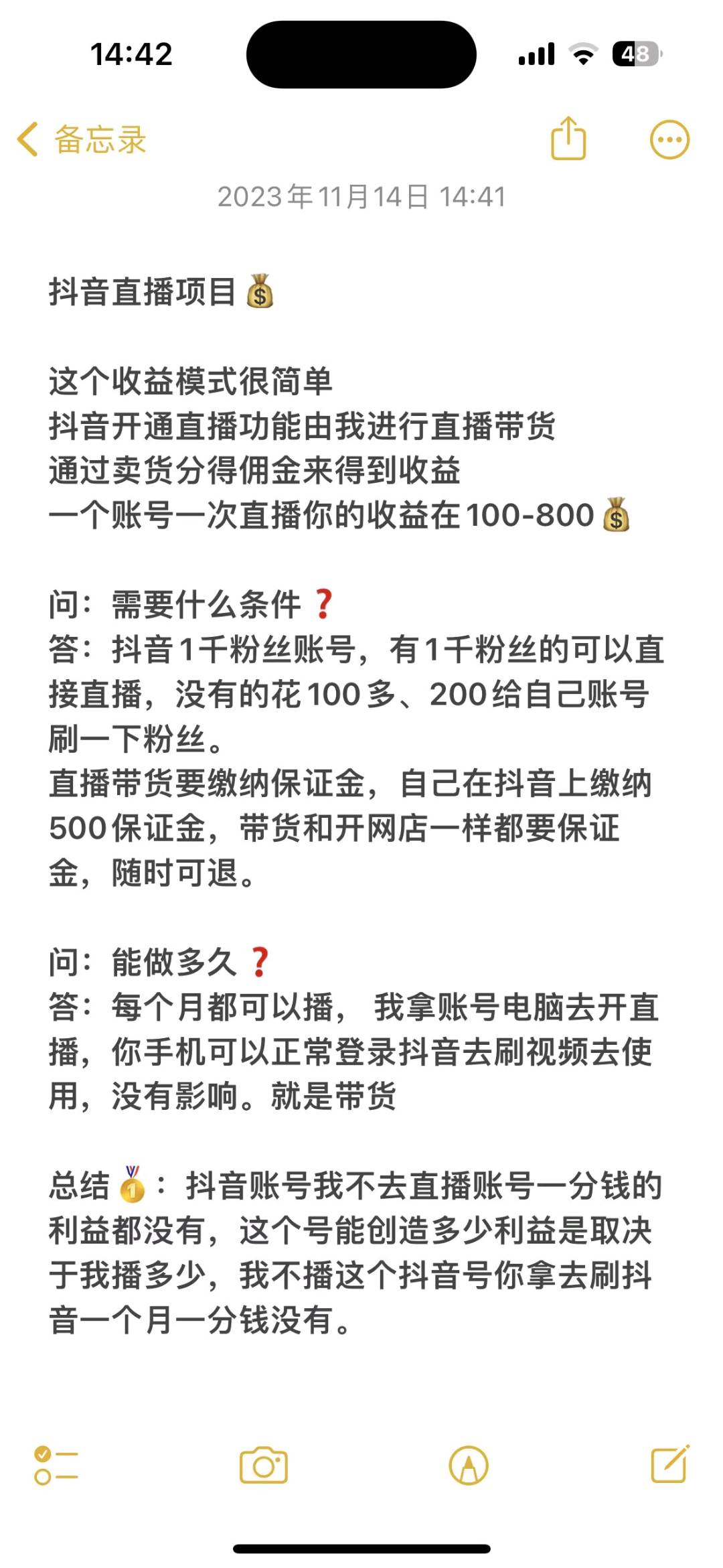723x1568 pixels.
Task: Add a checklist to the note
Action: coord(56,1466)
